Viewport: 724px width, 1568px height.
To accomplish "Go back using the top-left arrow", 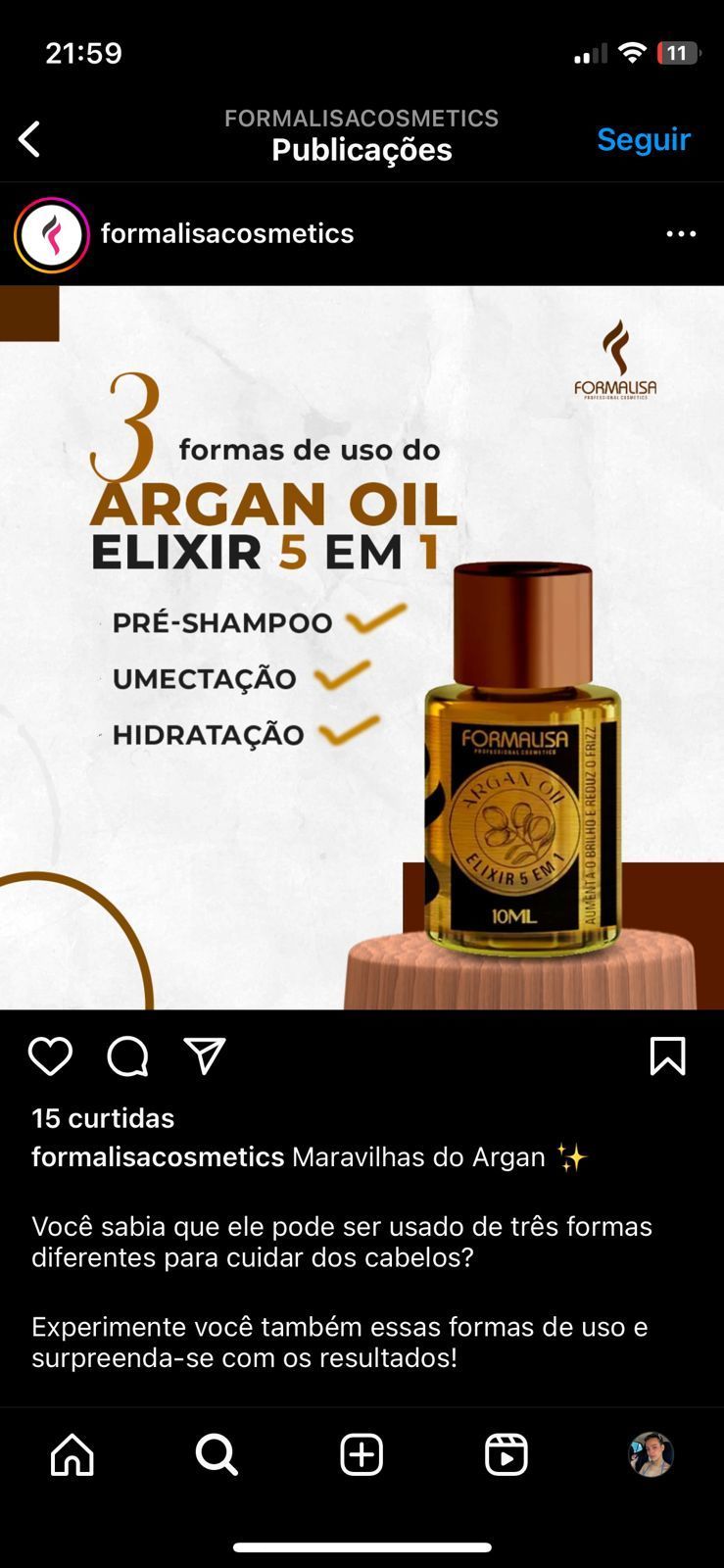I will (30, 139).
